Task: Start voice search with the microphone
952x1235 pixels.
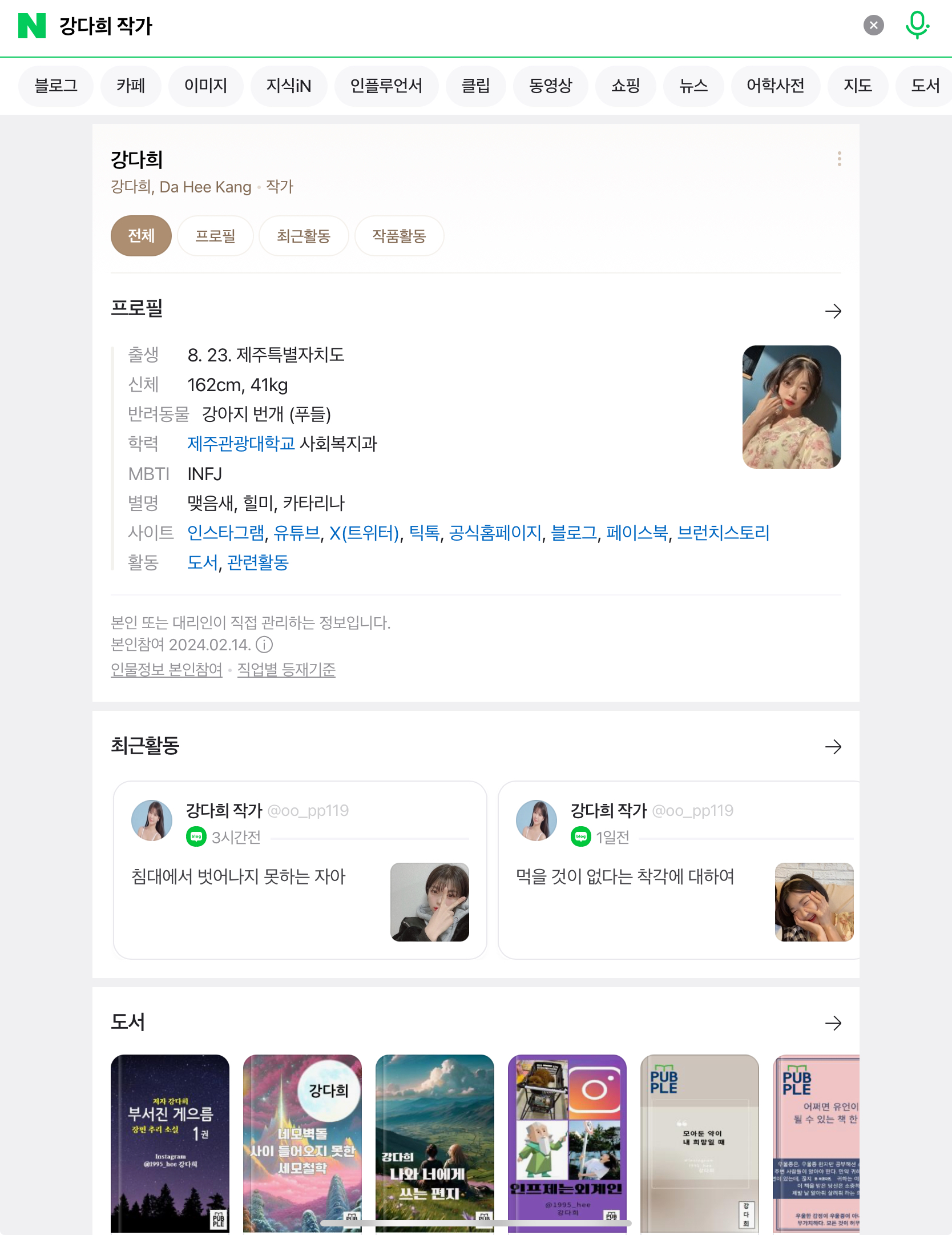Action: [x=917, y=25]
